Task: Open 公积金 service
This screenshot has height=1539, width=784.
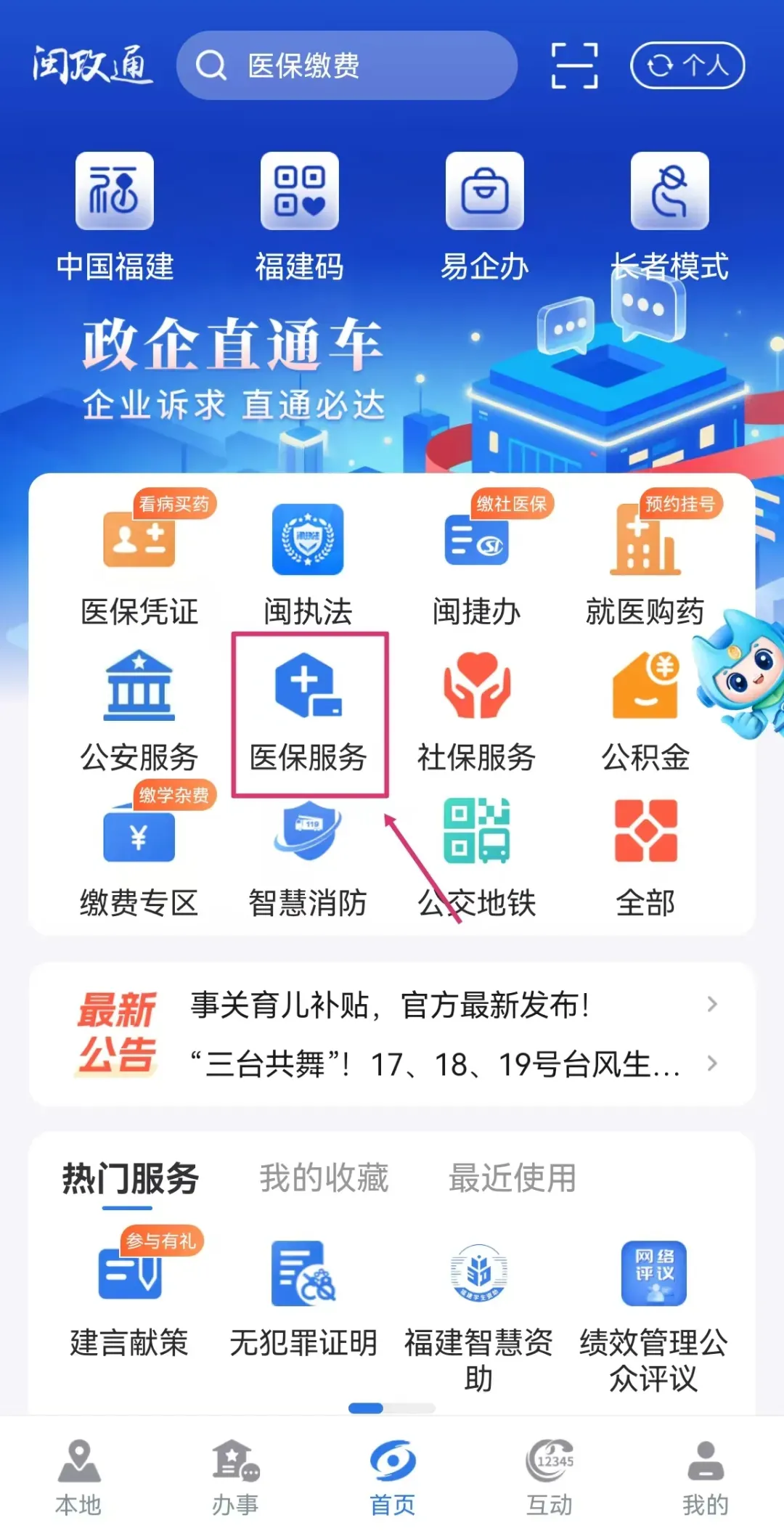Action: [x=645, y=714]
